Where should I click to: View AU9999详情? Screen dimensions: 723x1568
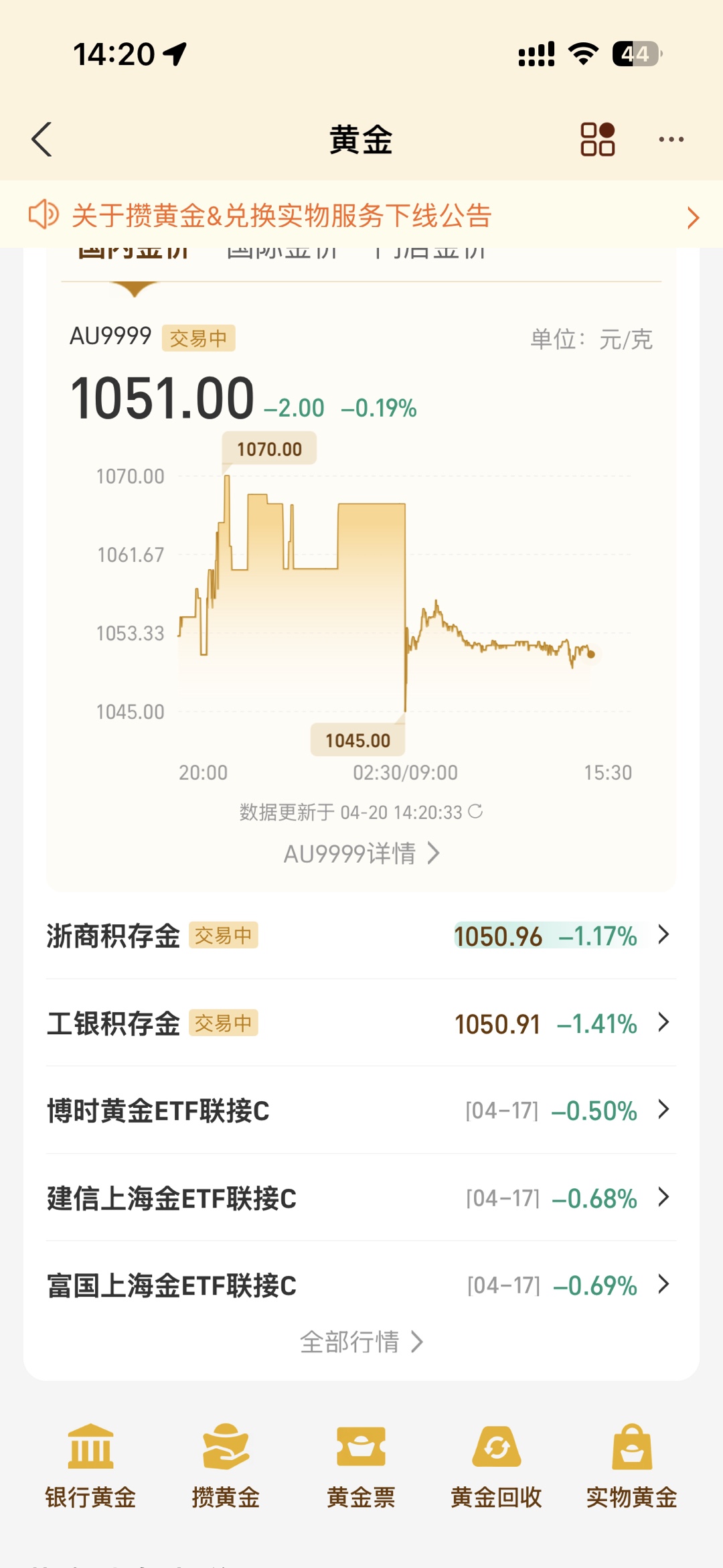pos(361,853)
